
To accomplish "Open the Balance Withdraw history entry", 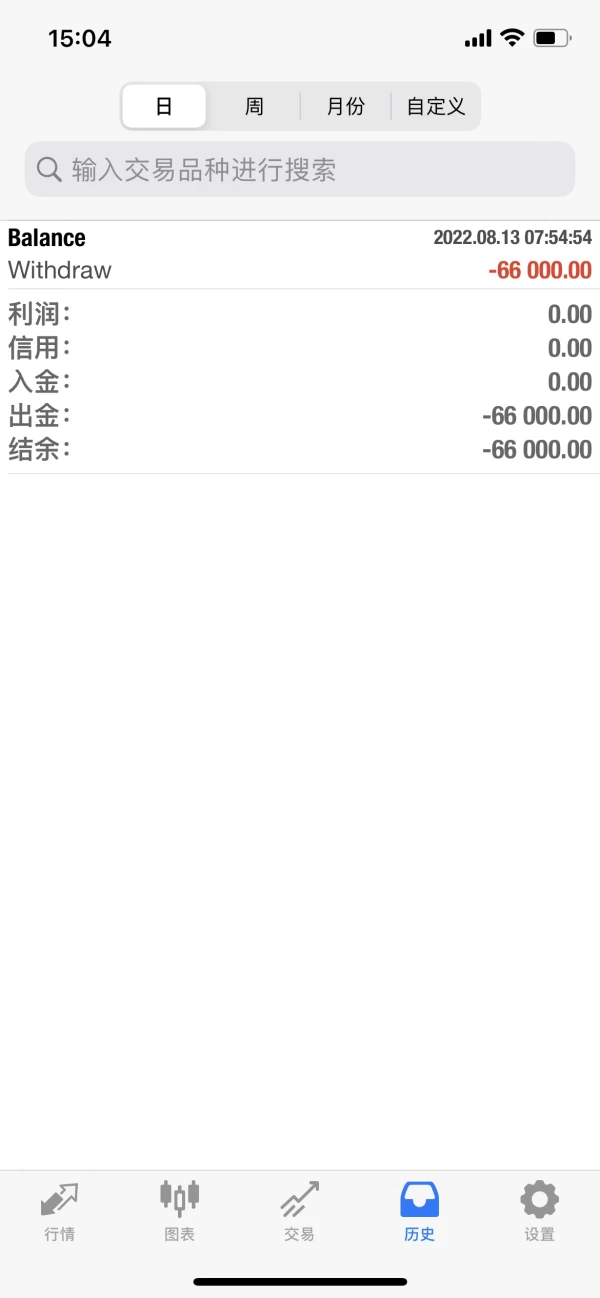I will click(300, 254).
